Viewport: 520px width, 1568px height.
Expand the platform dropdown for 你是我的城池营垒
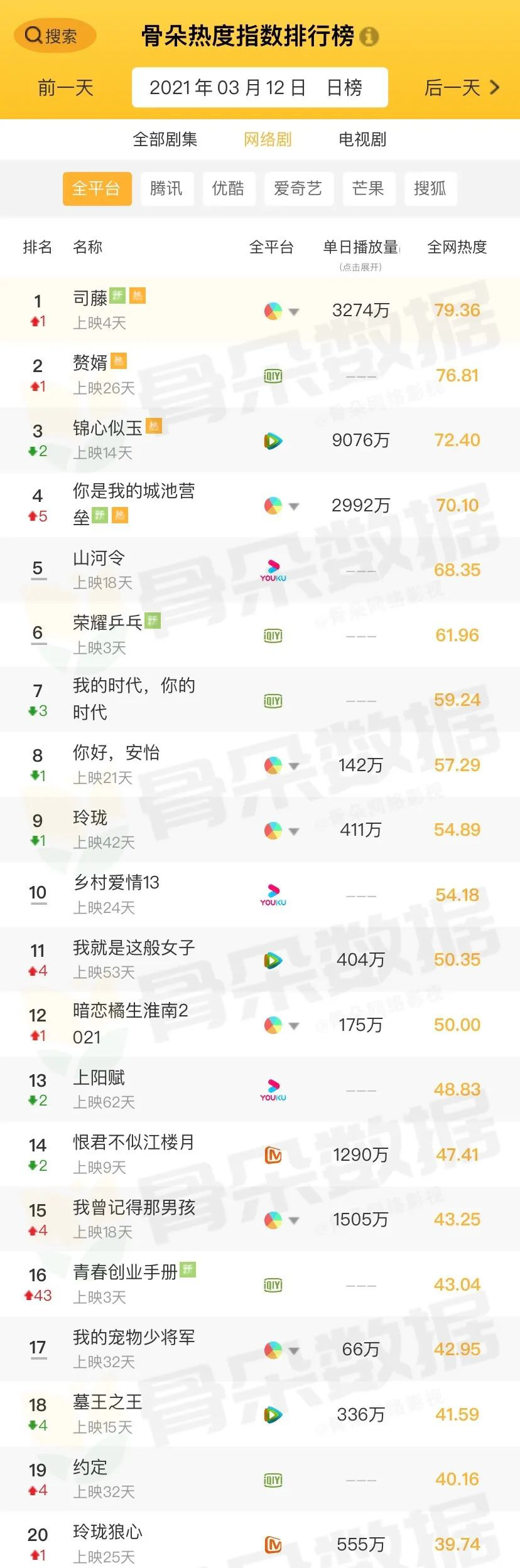click(293, 506)
